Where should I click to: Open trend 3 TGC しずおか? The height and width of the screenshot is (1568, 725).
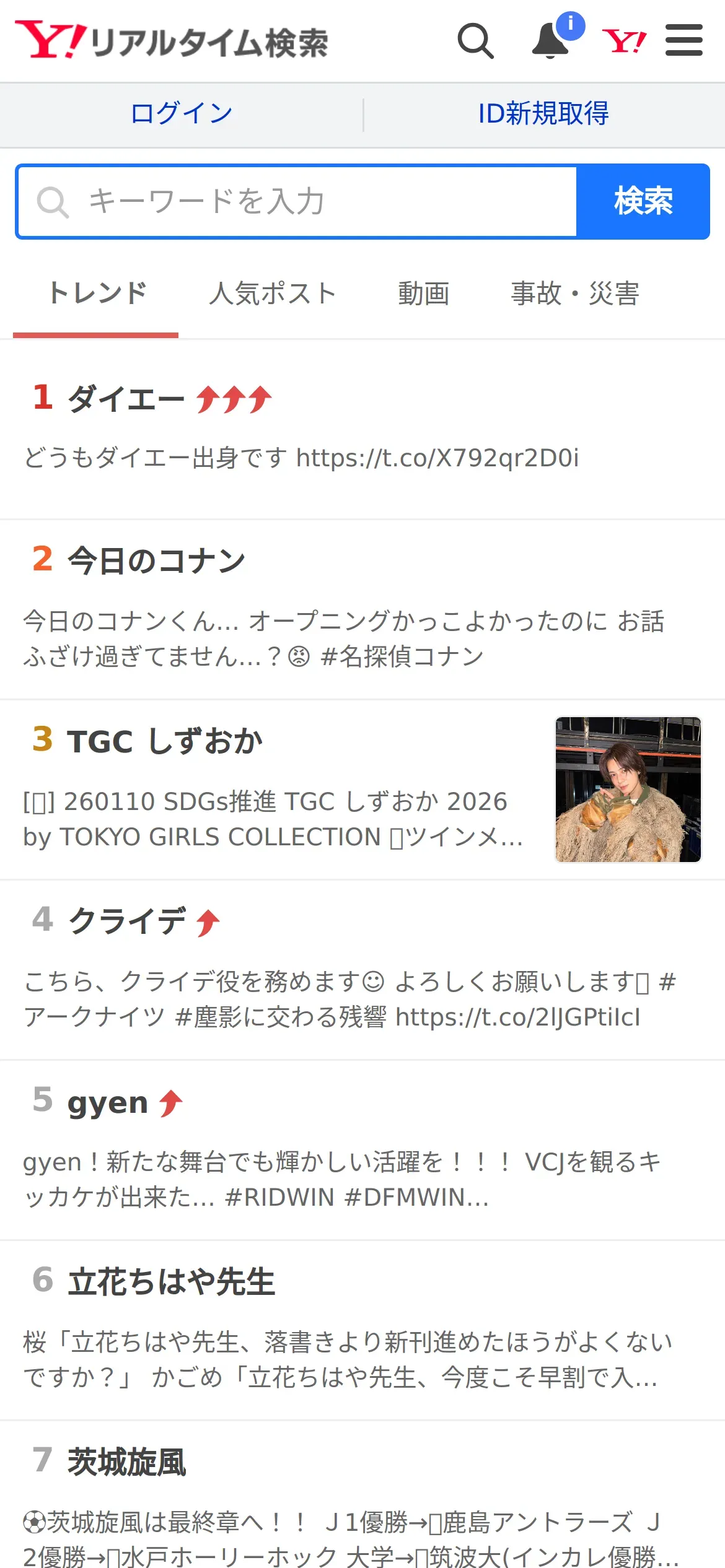click(x=165, y=741)
